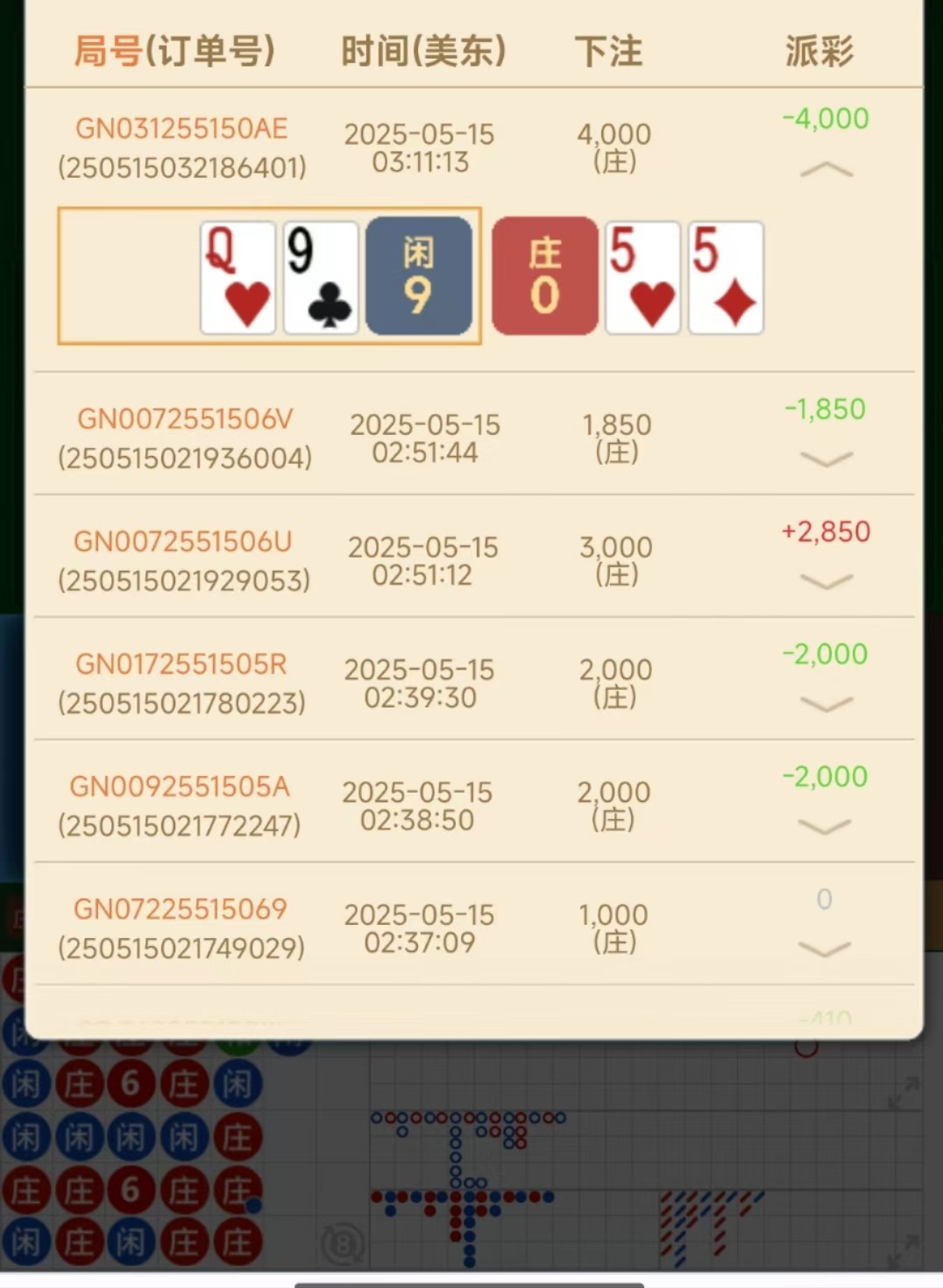Open the 局号(订单号) column header
The image size is (943, 1288).
click(175, 52)
